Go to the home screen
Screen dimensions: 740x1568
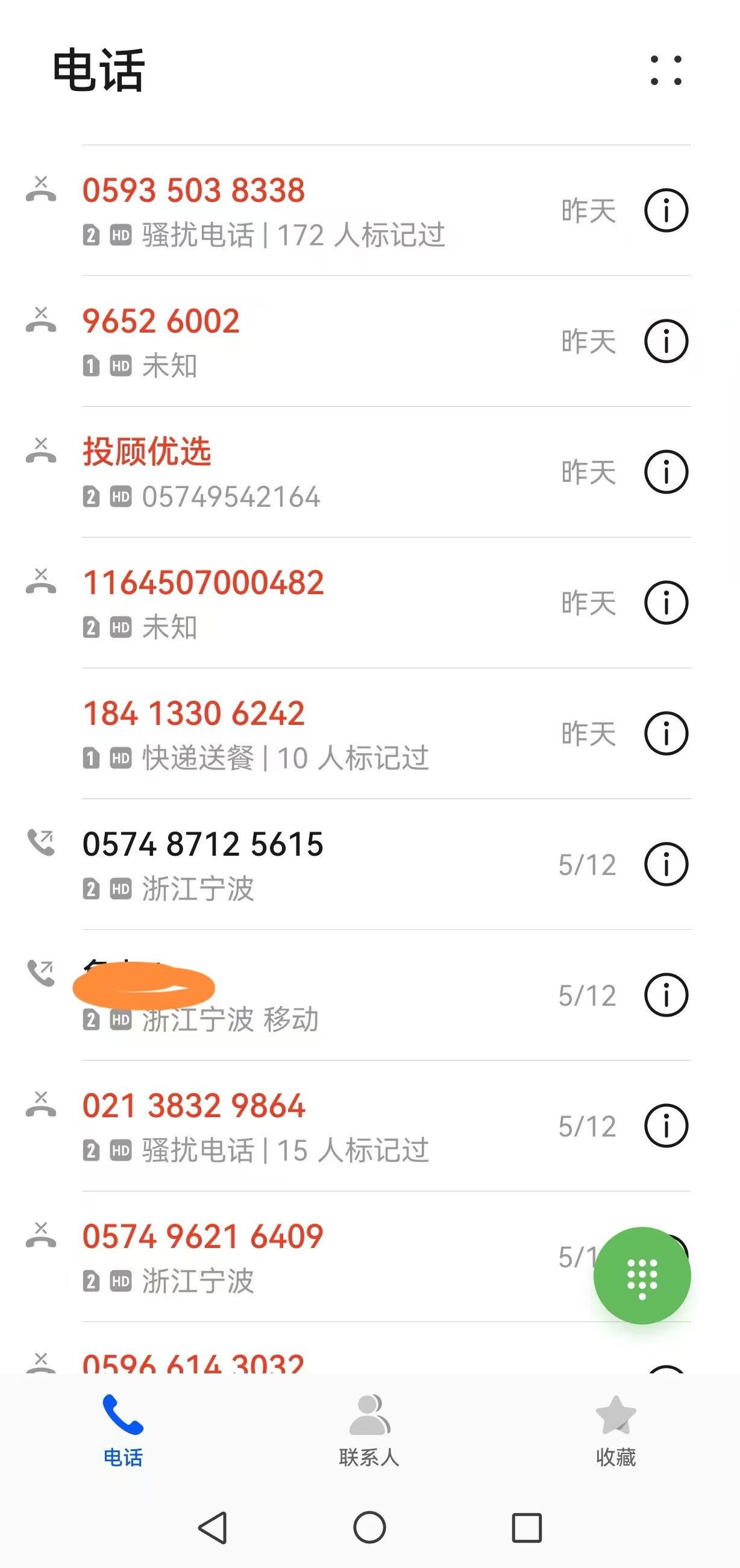tap(369, 1528)
